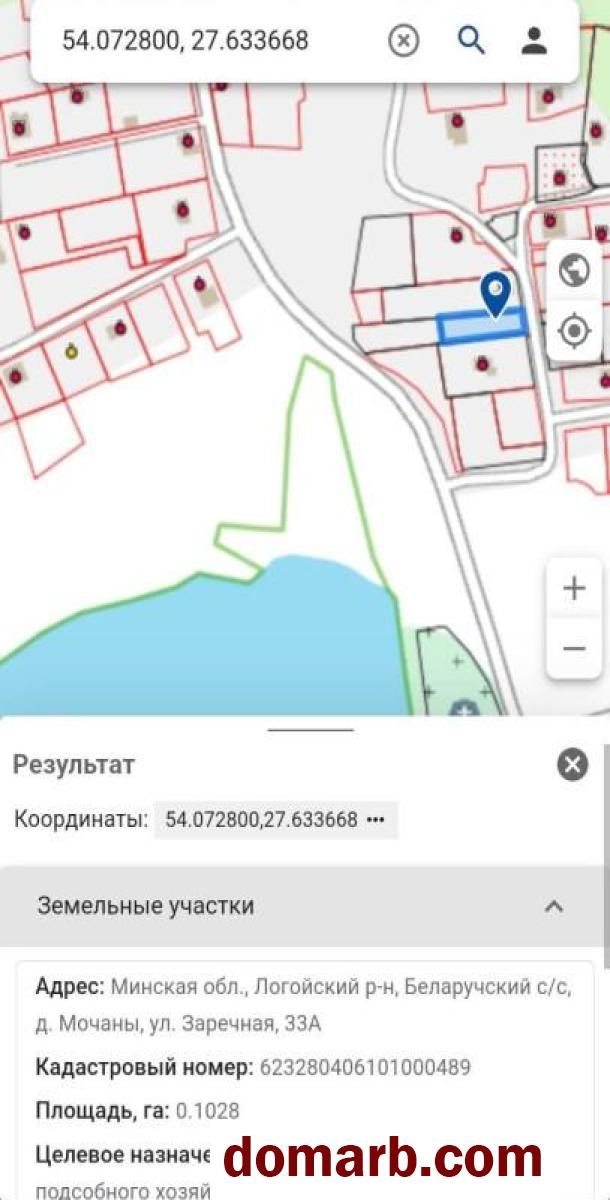610x1200 pixels.
Task: Zoom out on the map
Action: pos(574,648)
